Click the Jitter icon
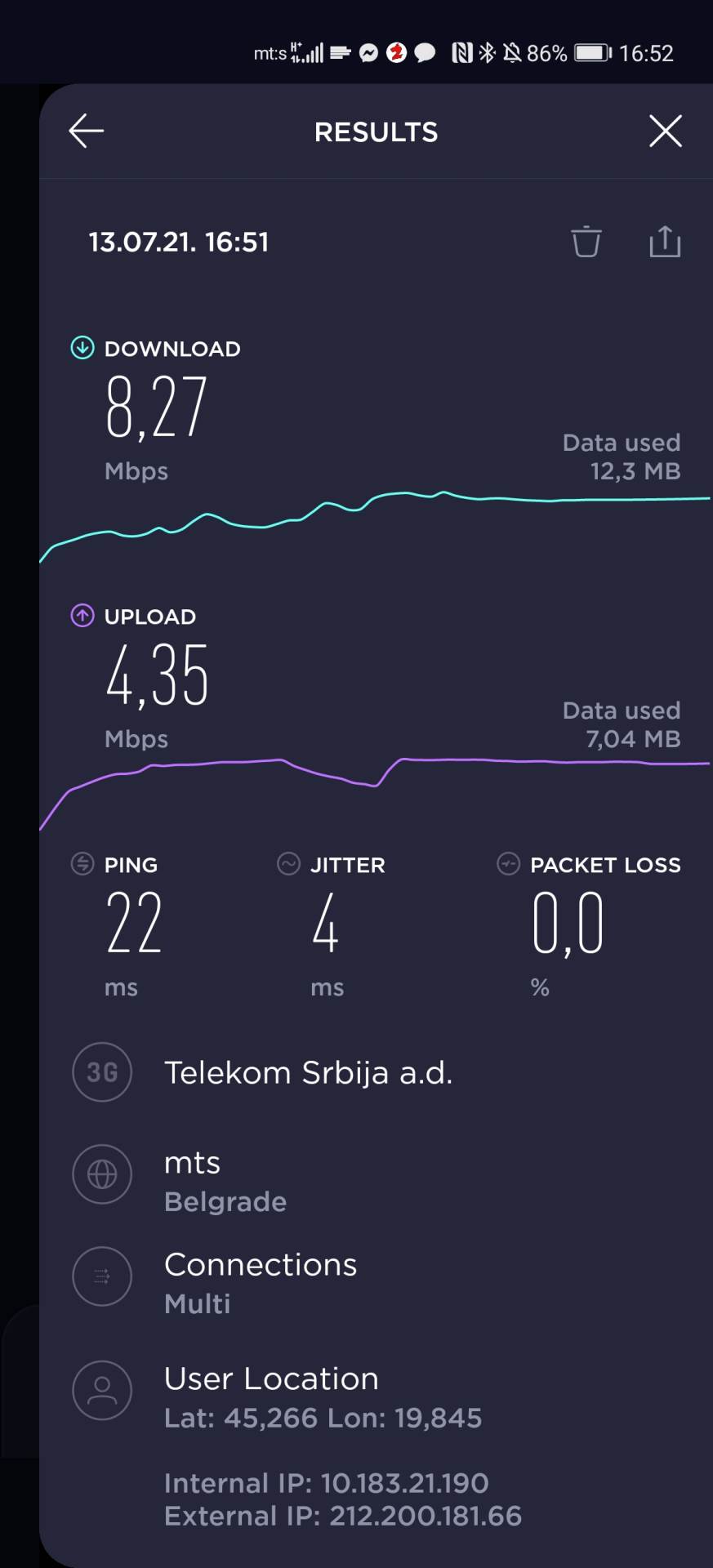 coord(288,863)
